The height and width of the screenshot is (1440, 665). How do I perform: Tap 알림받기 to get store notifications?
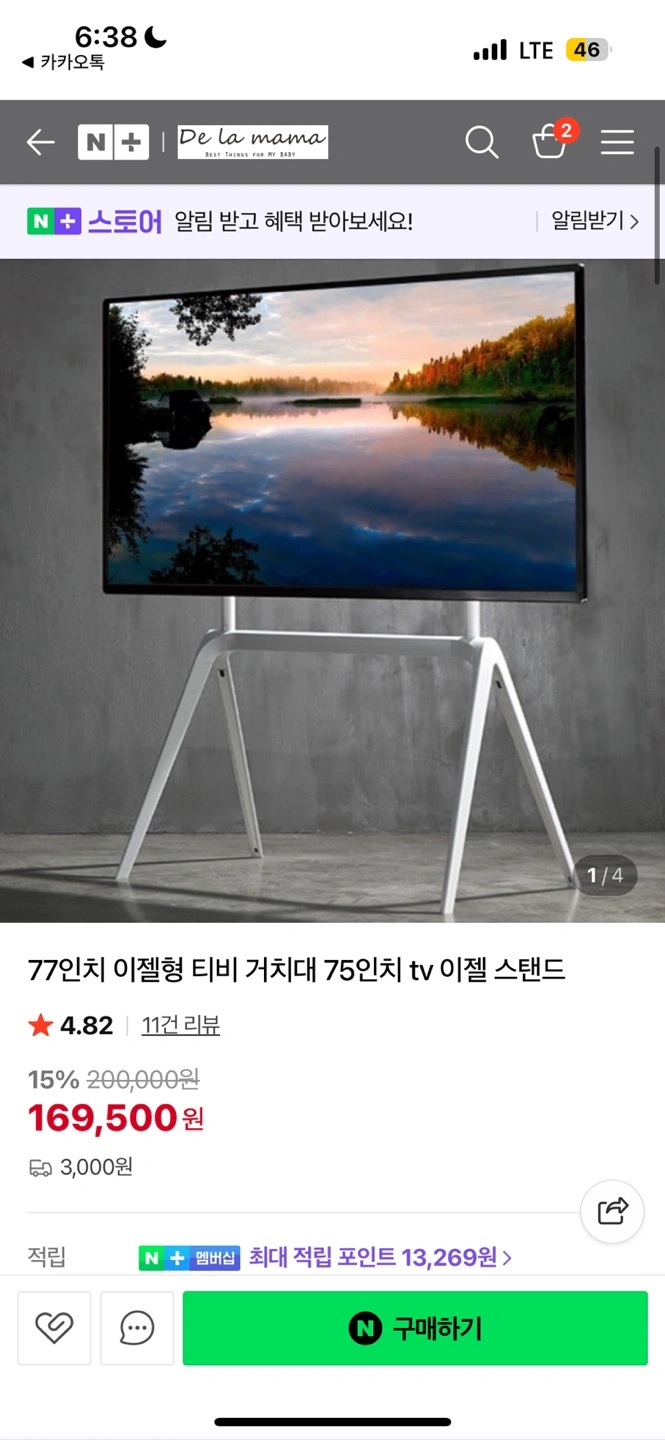pyautogui.click(x=595, y=221)
